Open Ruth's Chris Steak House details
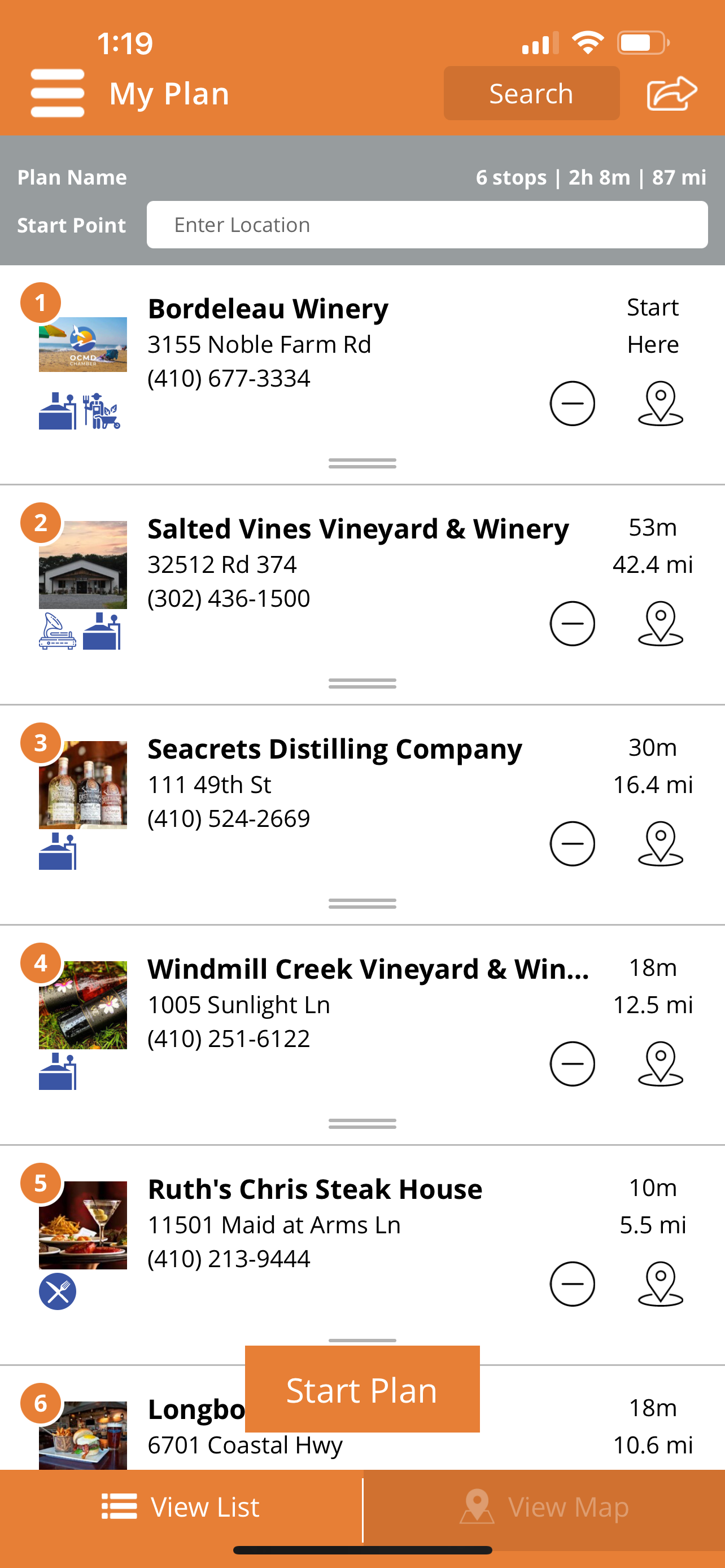Viewport: 725px width, 1568px height. point(315,1189)
